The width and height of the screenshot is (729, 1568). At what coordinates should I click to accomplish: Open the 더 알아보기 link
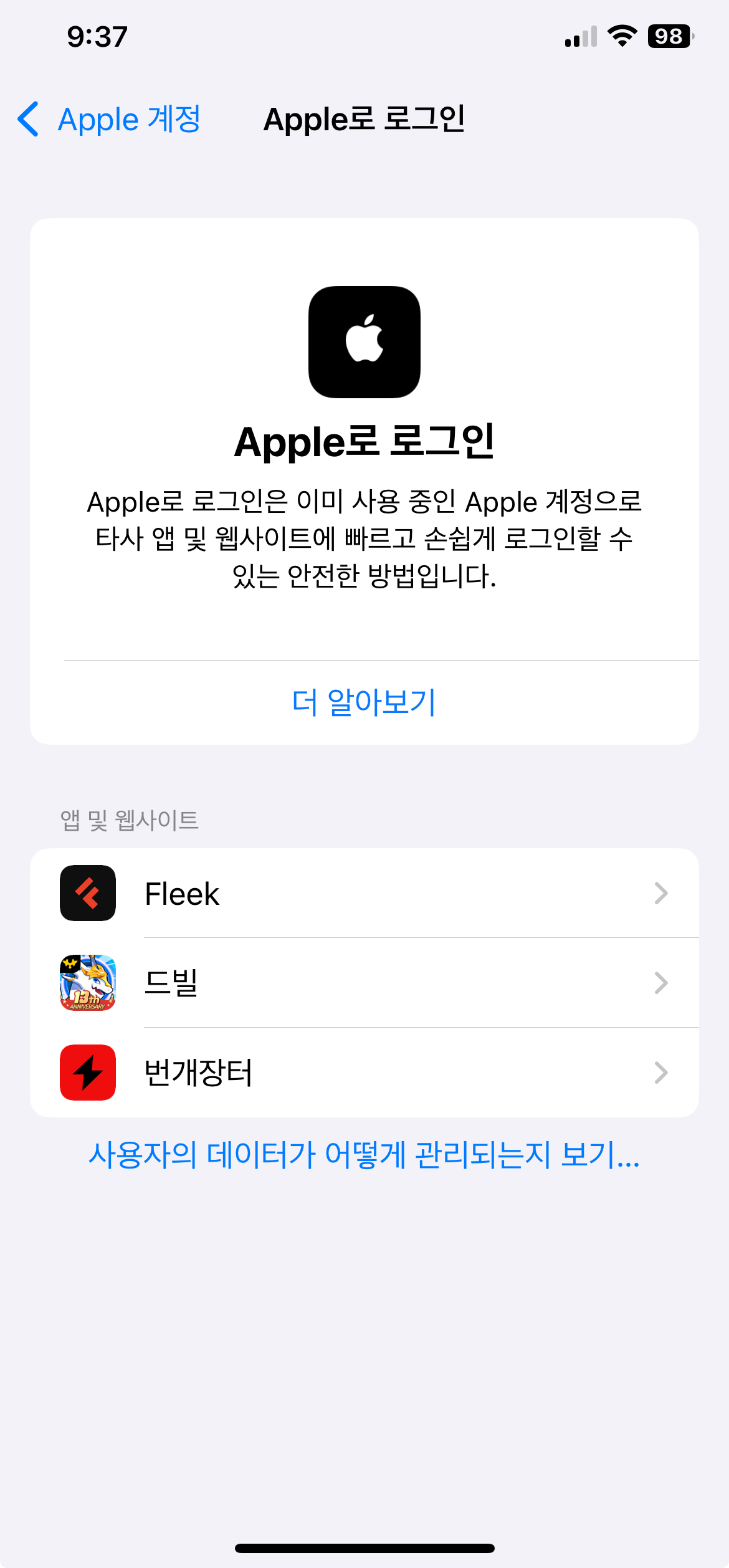tap(364, 702)
